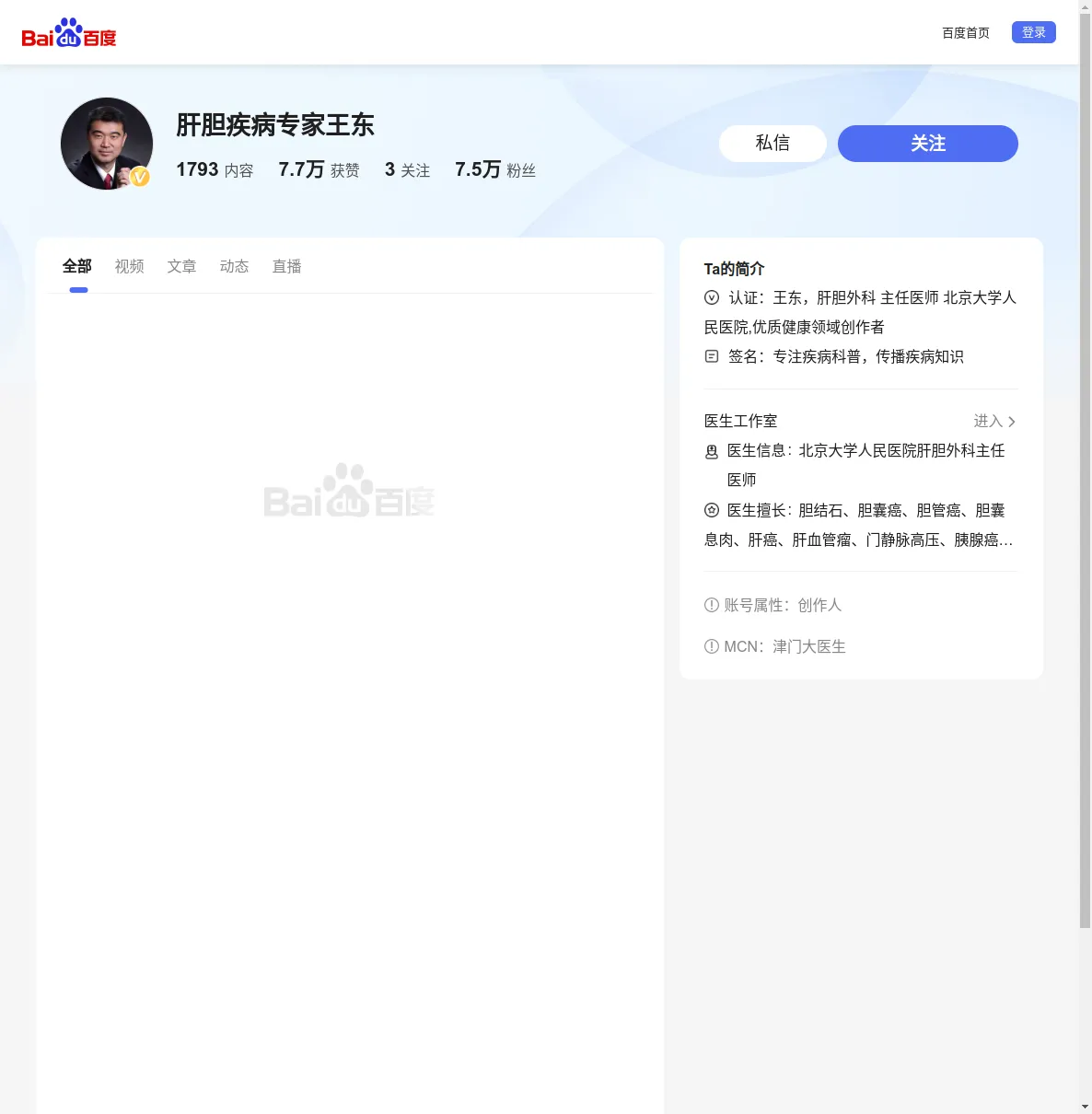Follow this doctor with 关注
The height and width of the screenshot is (1114, 1092).
(x=927, y=144)
